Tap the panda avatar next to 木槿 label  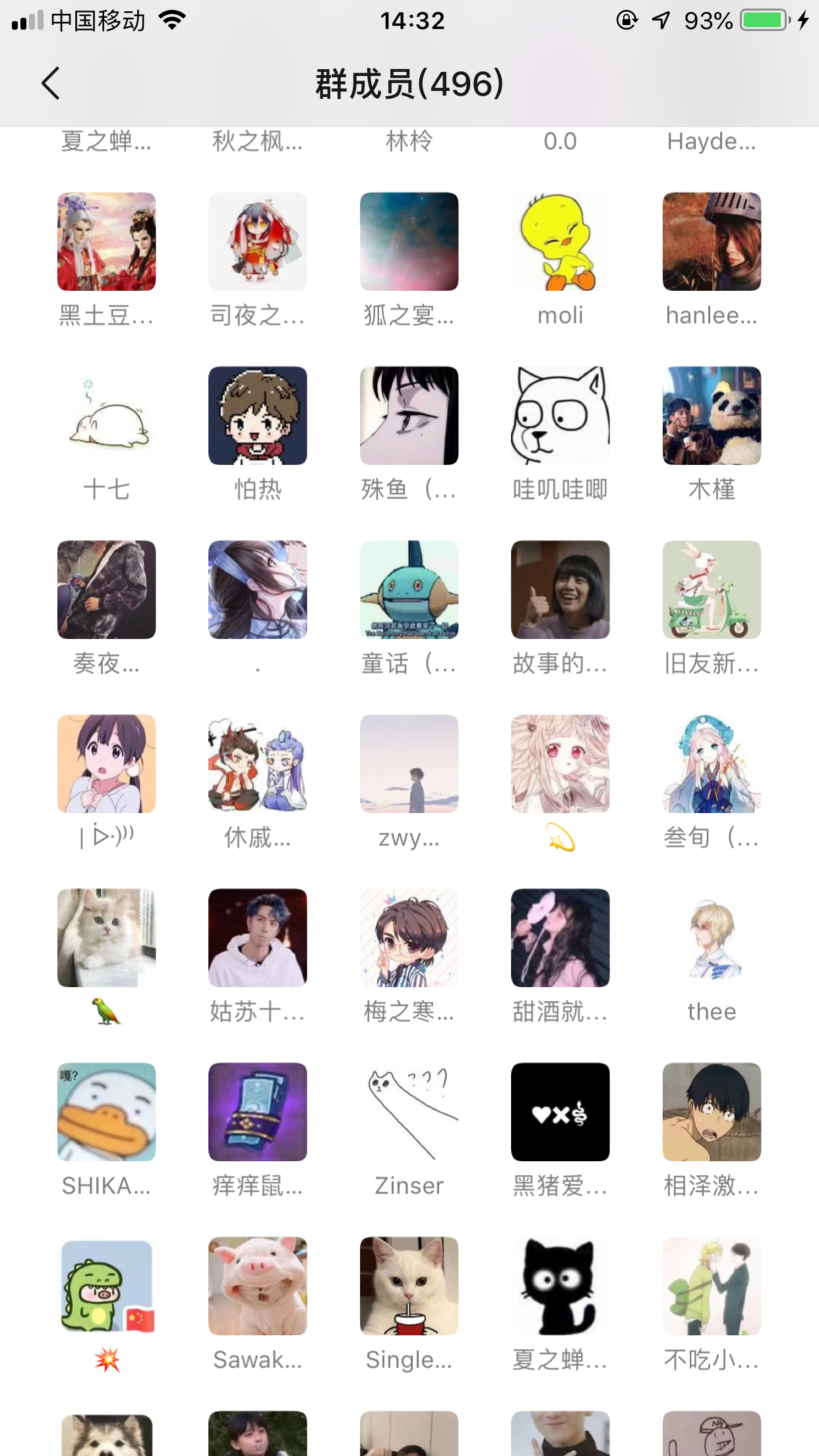point(712,415)
